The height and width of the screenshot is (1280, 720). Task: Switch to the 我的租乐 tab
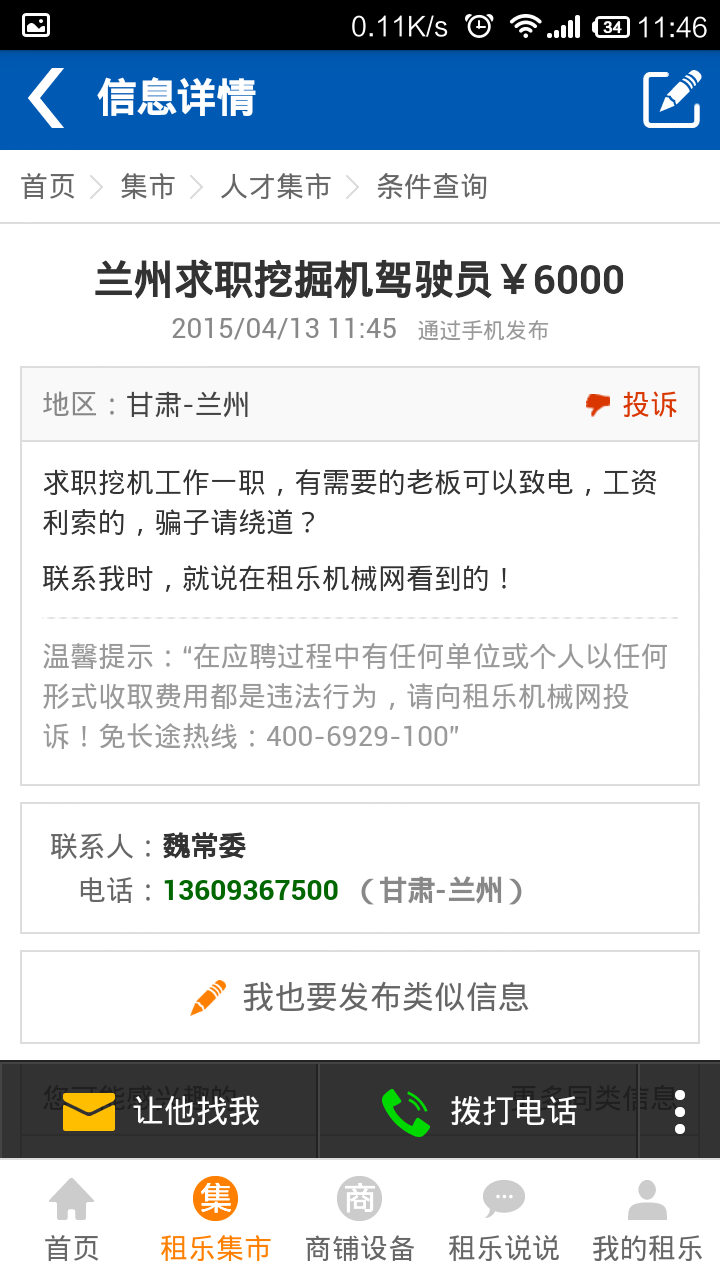(x=648, y=1220)
